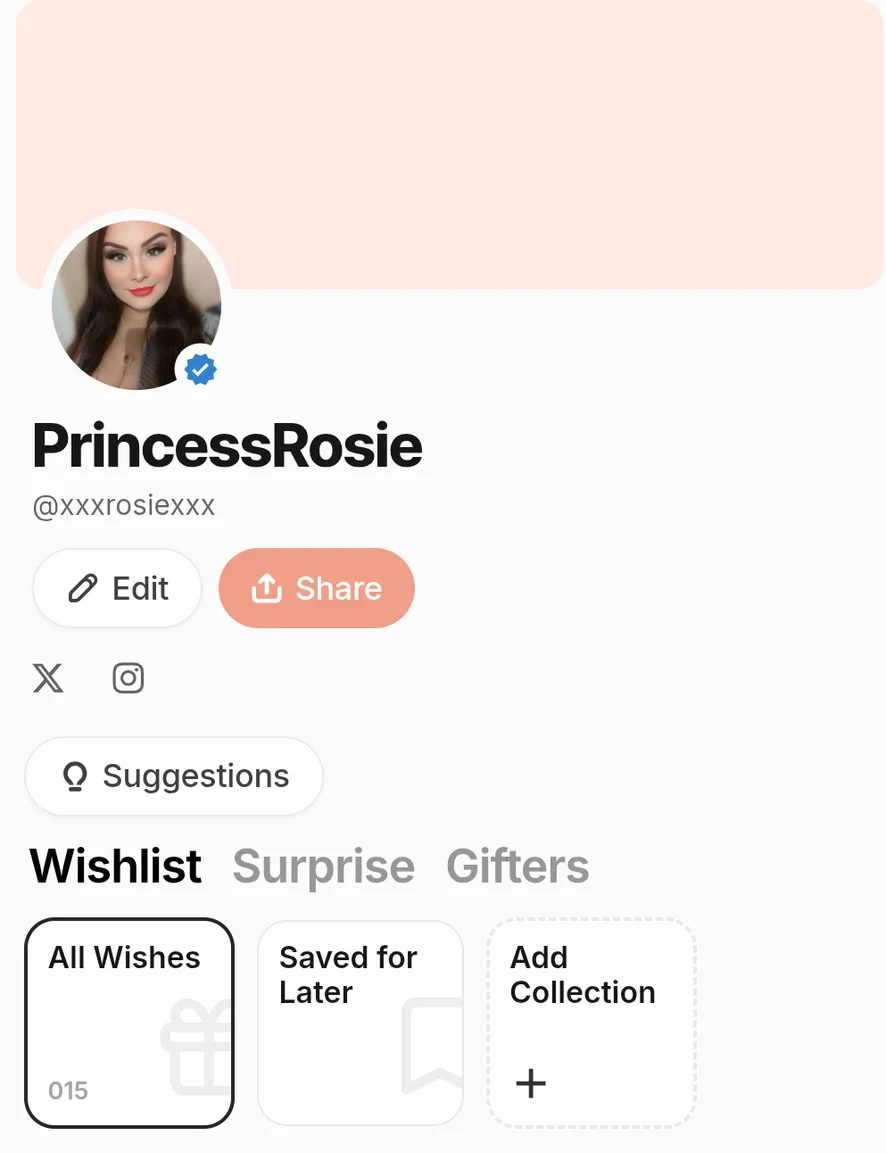The height and width of the screenshot is (1153, 886).
Task: Open the All Wishes collection
Action: click(x=129, y=1022)
